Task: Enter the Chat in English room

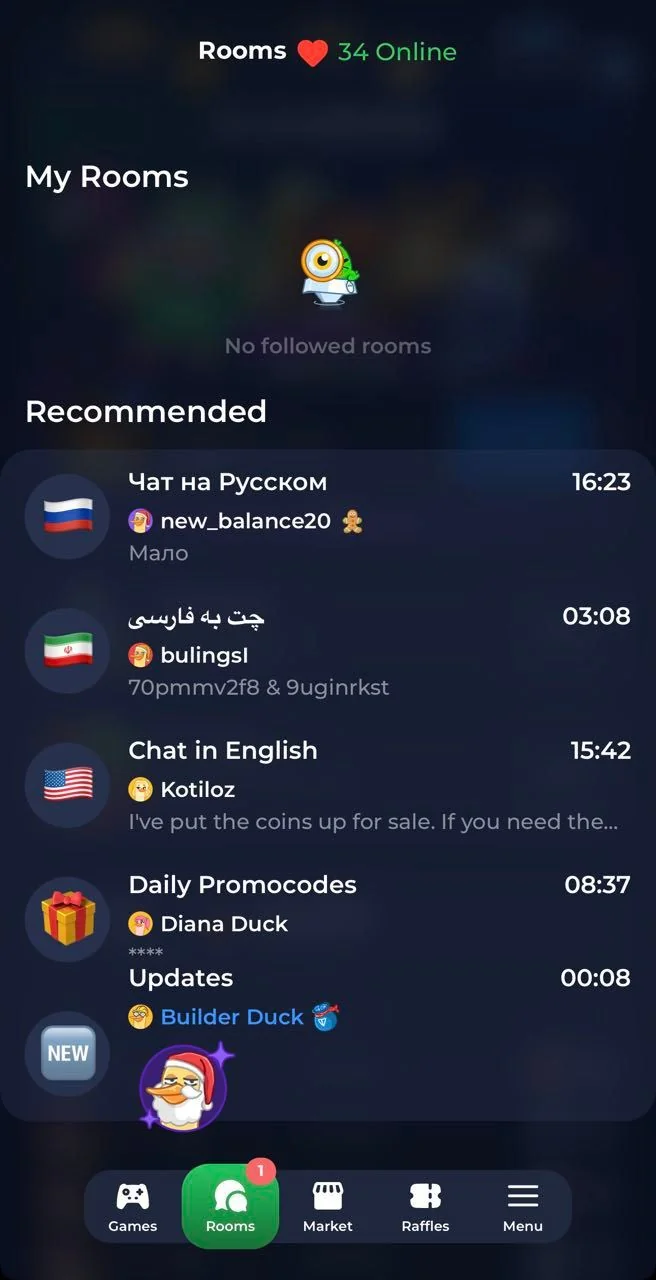Action: 328,785
